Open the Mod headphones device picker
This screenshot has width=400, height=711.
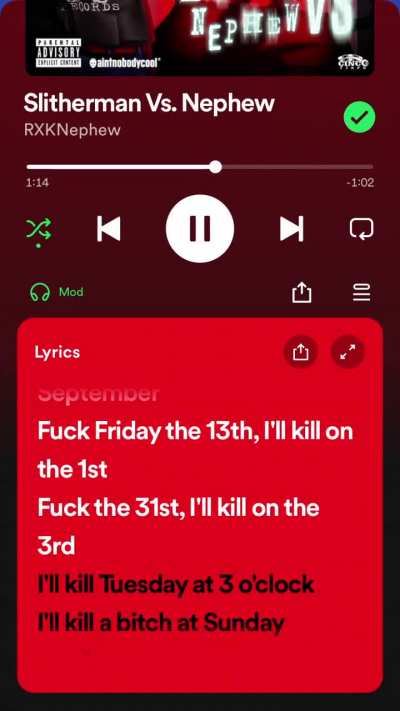tap(57, 292)
